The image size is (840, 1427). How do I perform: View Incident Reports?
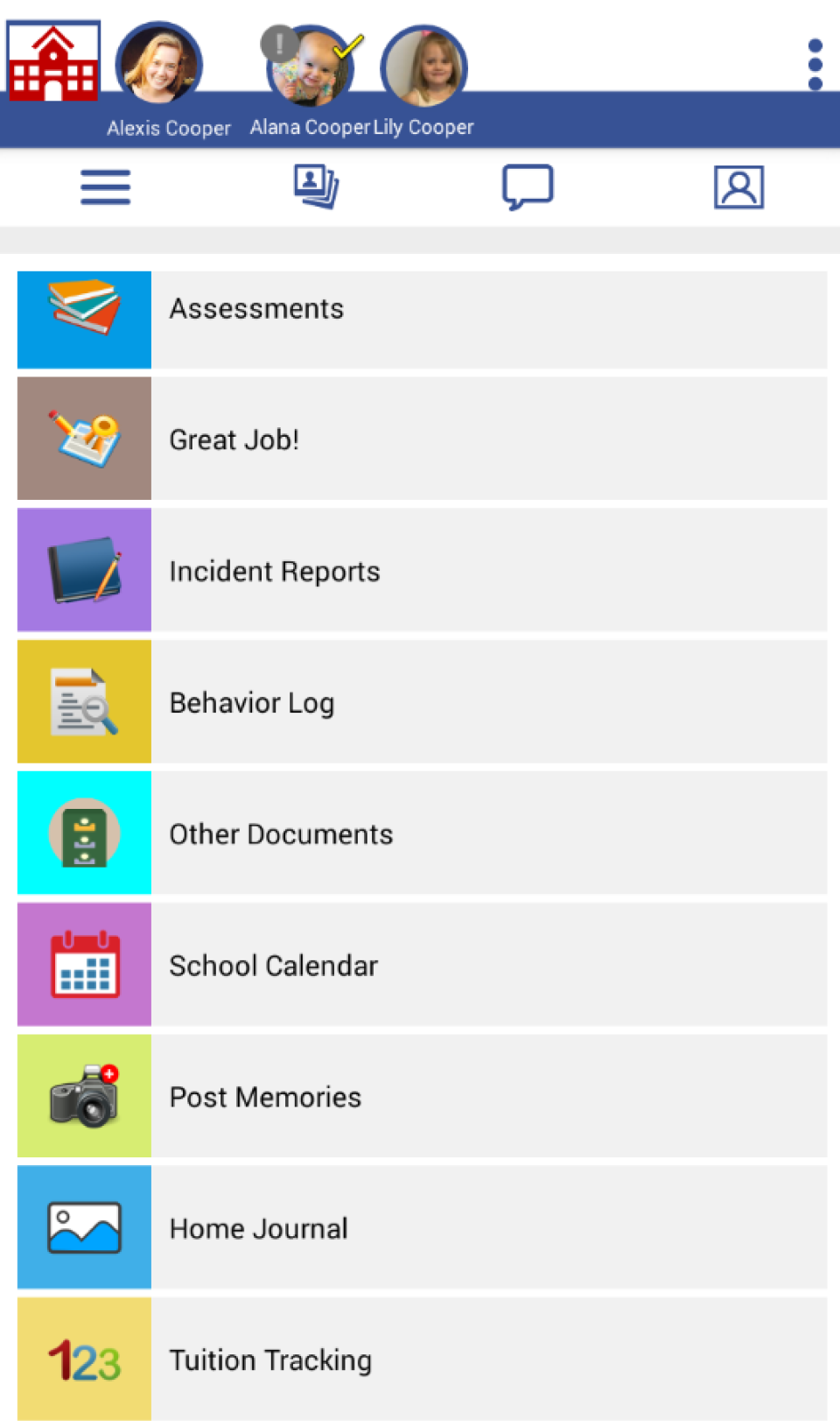[x=422, y=570]
